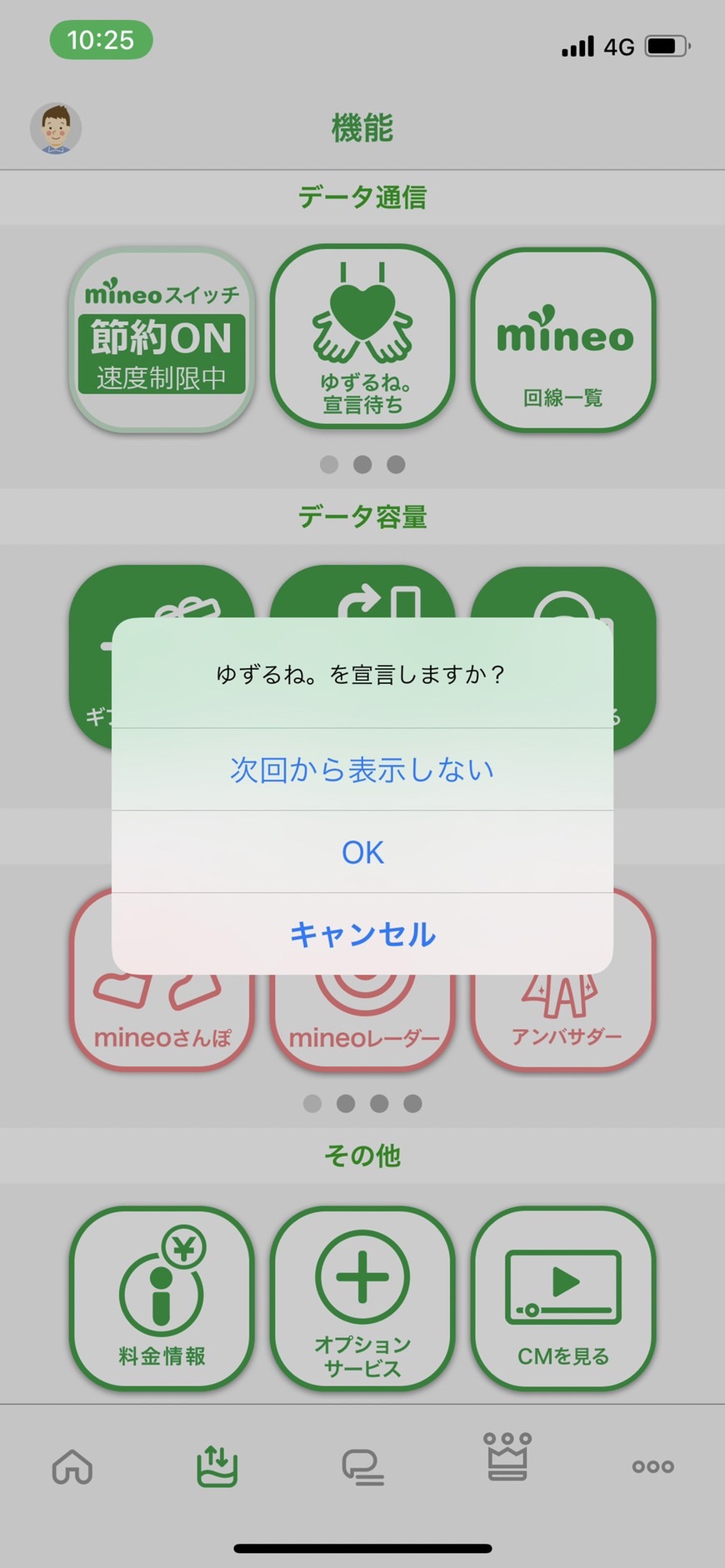Tap the second page dot under データ通信

362,464
